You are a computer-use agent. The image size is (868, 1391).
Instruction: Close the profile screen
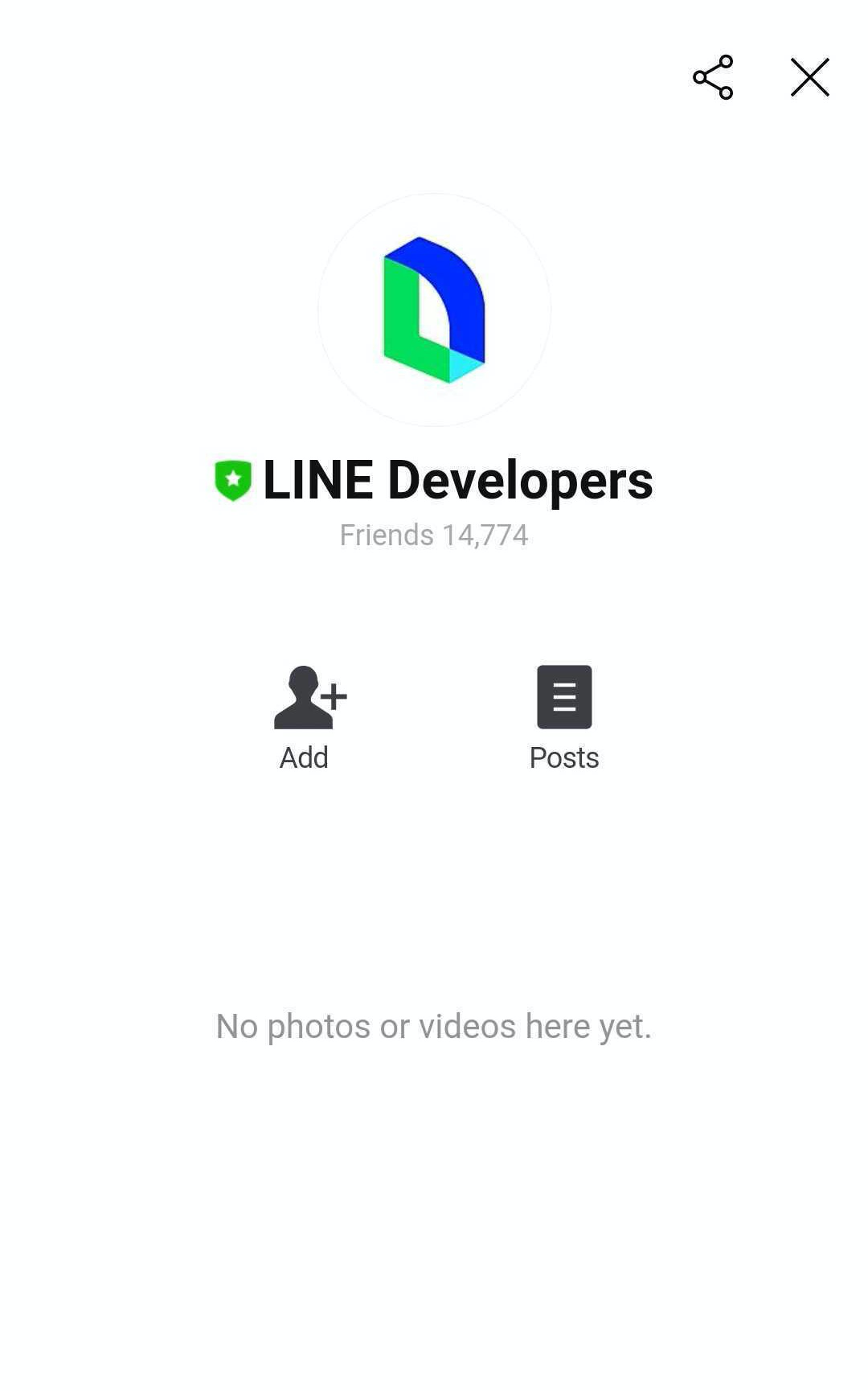809,77
